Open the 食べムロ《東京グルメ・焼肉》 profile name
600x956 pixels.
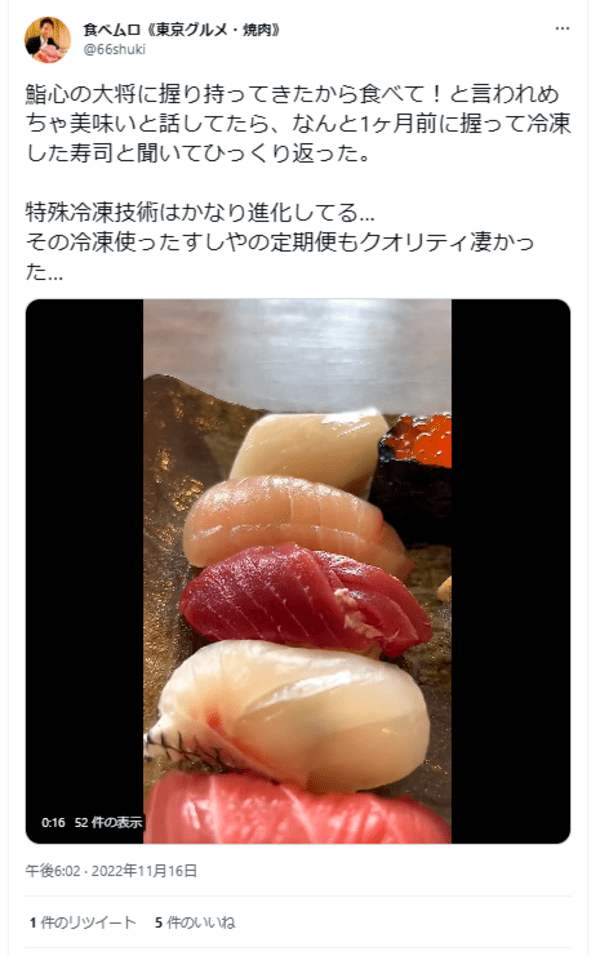click(181, 30)
